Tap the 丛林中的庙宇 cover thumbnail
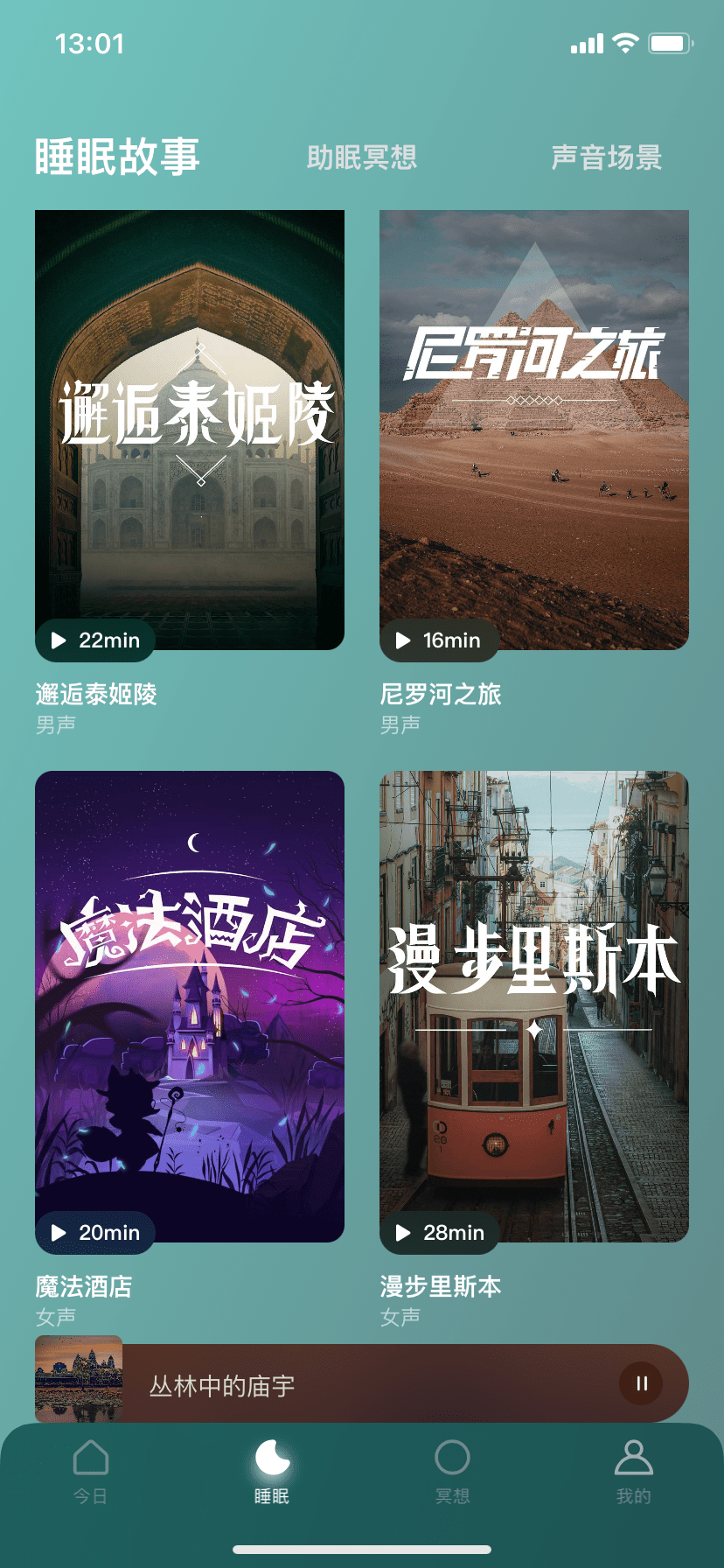The height and width of the screenshot is (1568, 724). tap(80, 1381)
